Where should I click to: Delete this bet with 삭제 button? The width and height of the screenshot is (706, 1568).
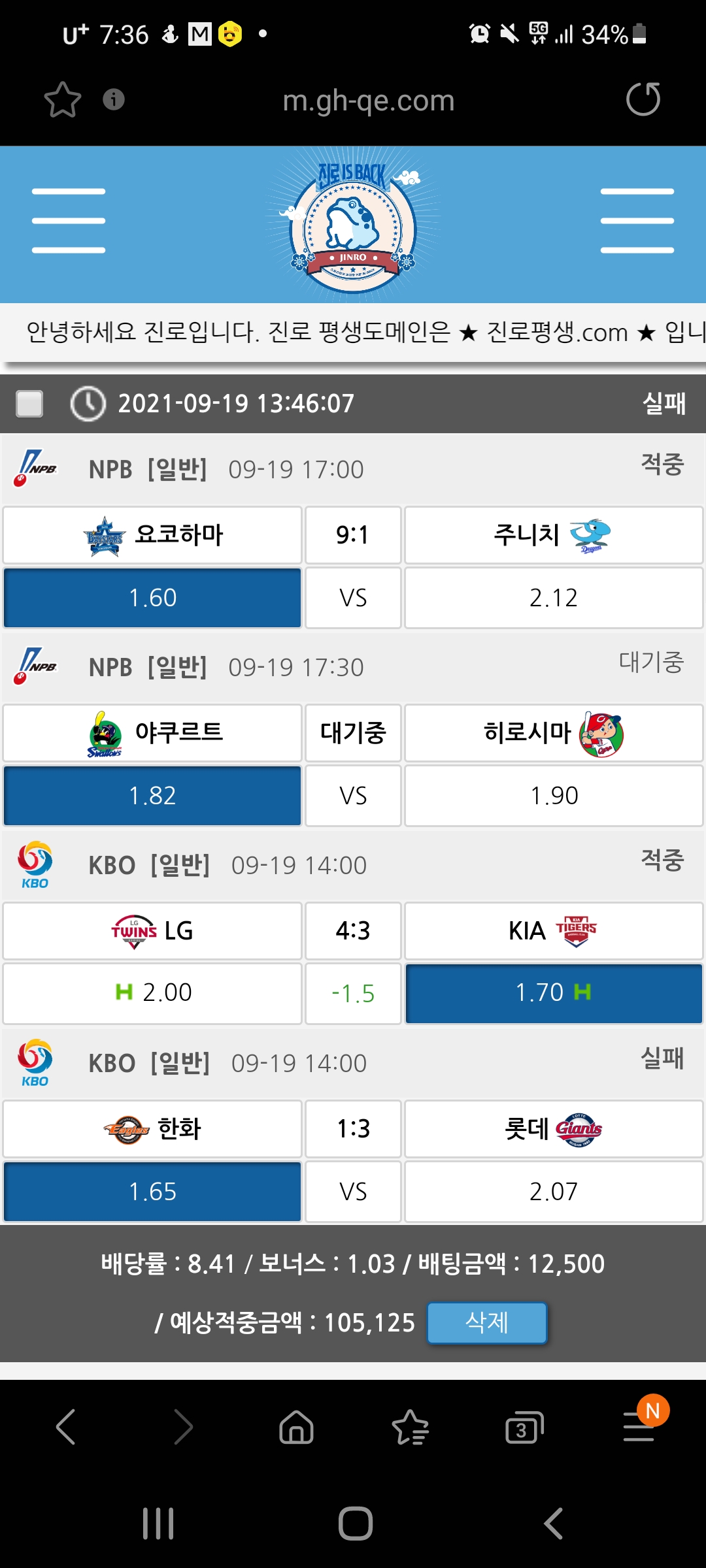[x=486, y=1322]
